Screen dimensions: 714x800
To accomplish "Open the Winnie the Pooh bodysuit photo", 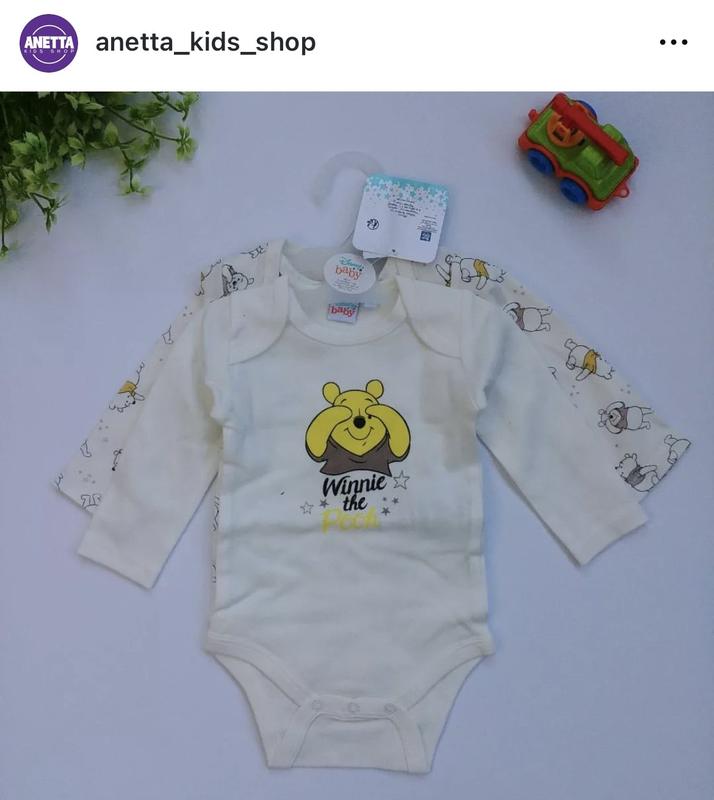I will [357, 445].
